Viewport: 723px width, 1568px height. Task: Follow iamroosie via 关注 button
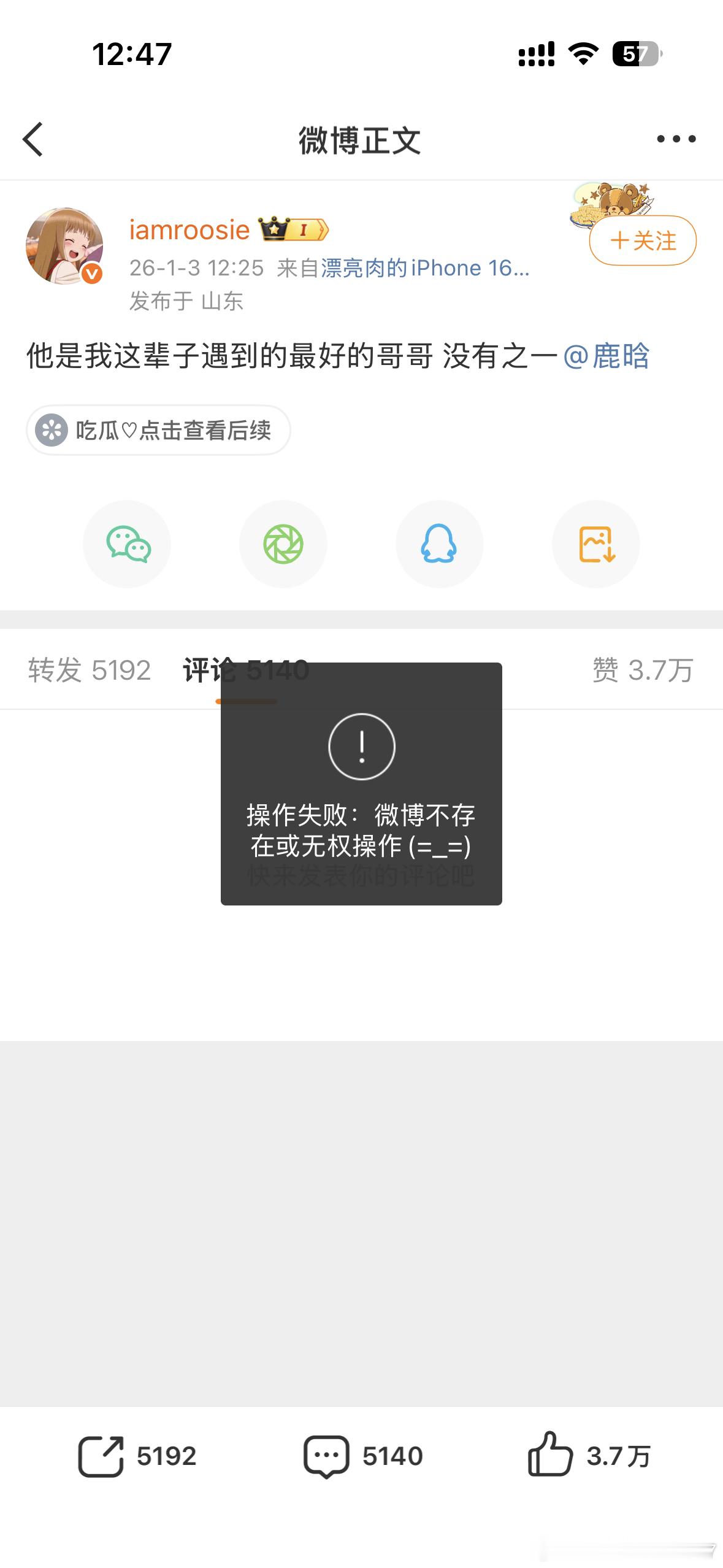[641, 242]
